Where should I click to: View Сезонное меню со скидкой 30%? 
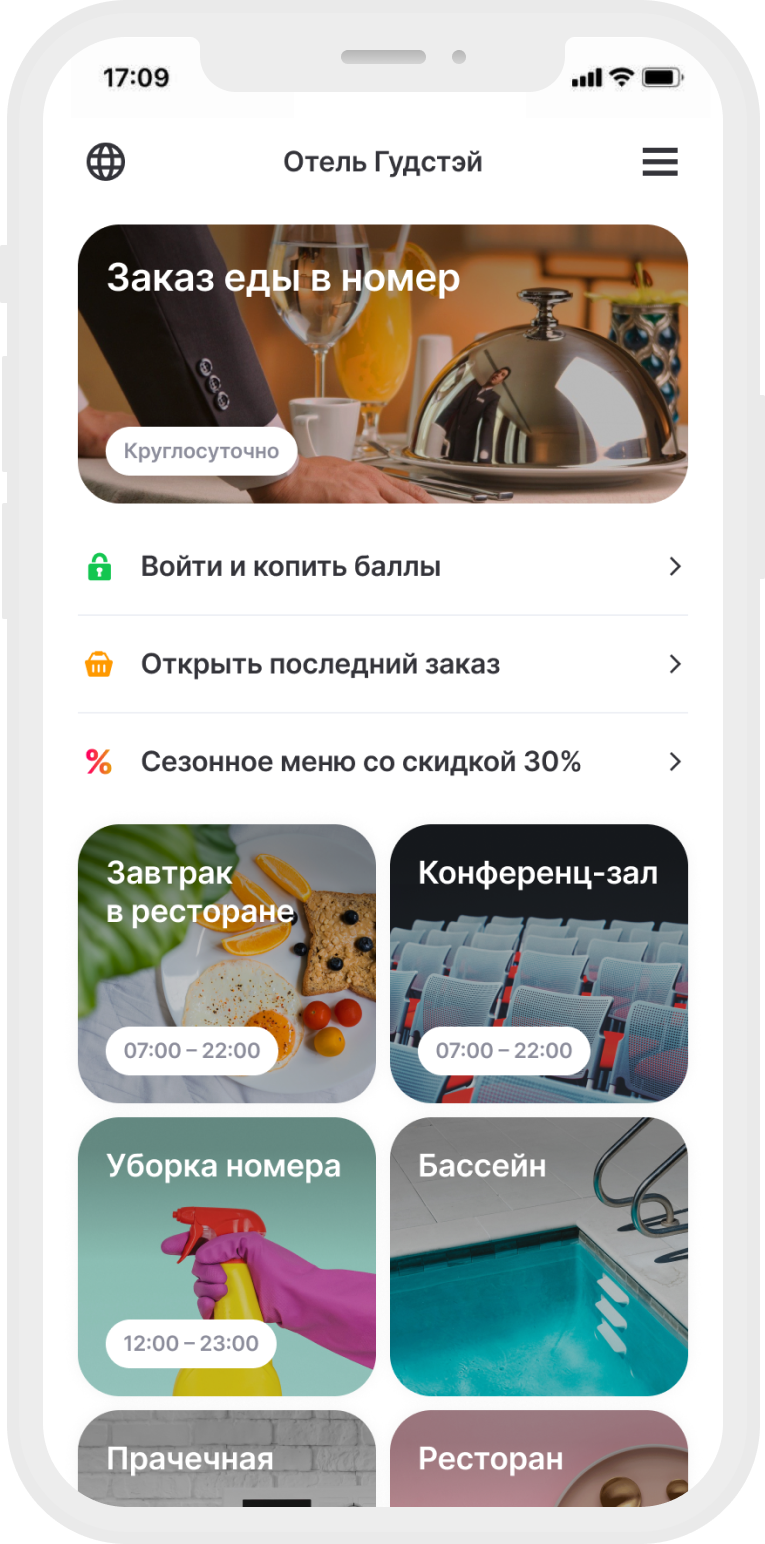tap(382, 762)
